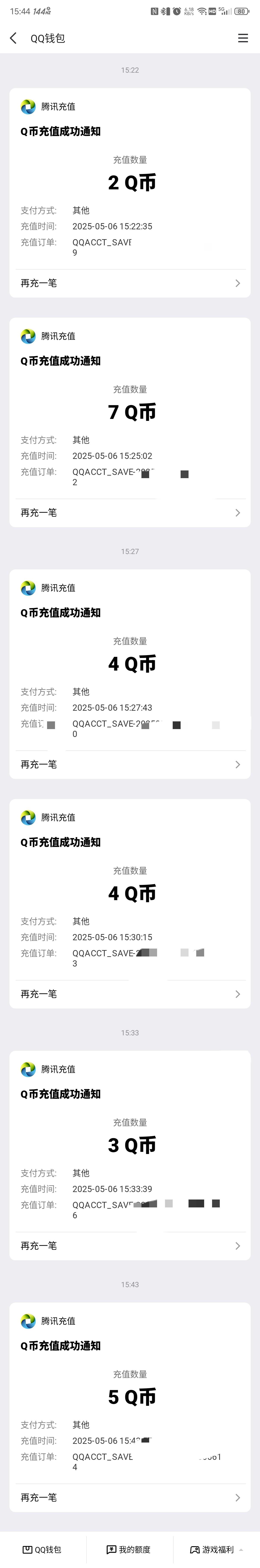260x1568 pixels.
Task: Tap 再充一笔 under the 2 Q币 recharge
Action: click(130, 283)
